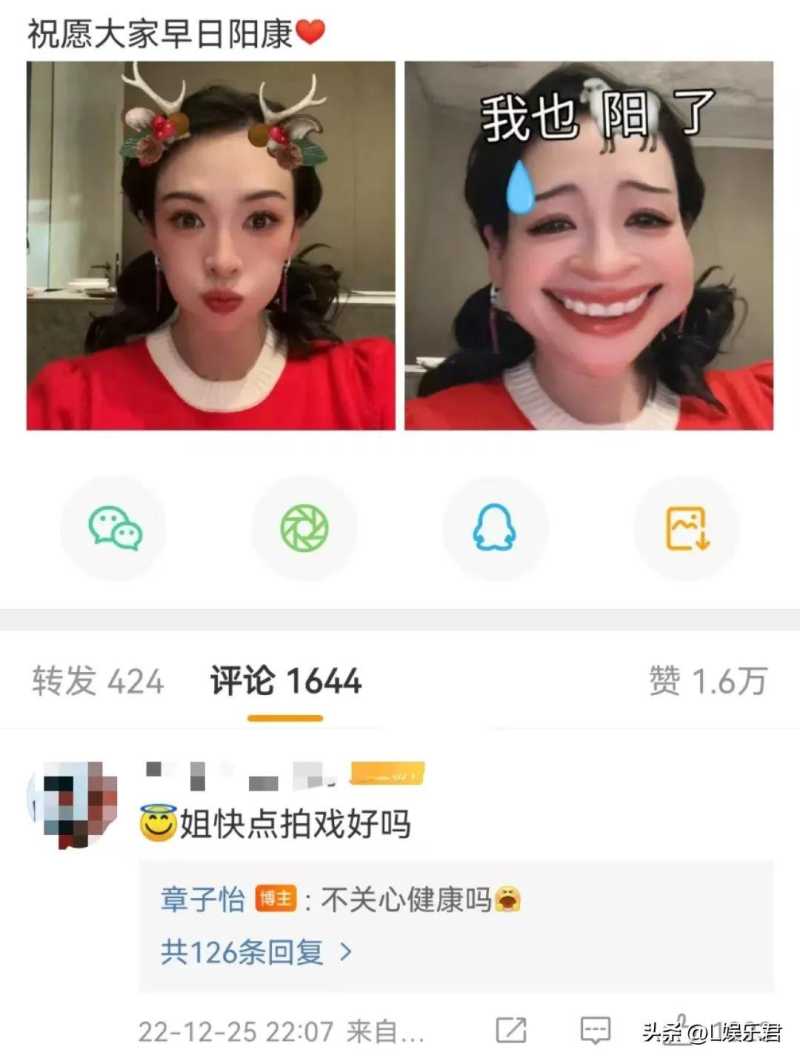Image resolution: width=800 pixels, height=1061 pixels.
Task: Select the 评论 1644 tab
Action: click(x=285, y=682)
